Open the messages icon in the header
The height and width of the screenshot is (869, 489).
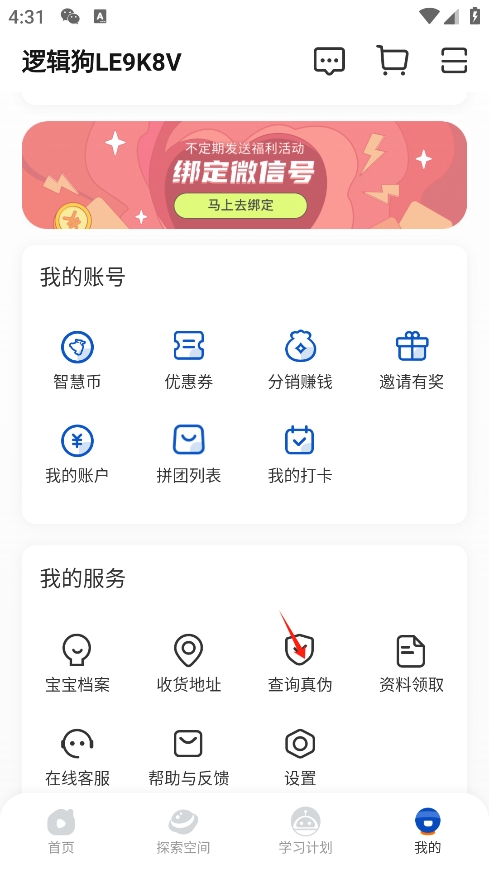pyautogui.click(x=329, y=60)
